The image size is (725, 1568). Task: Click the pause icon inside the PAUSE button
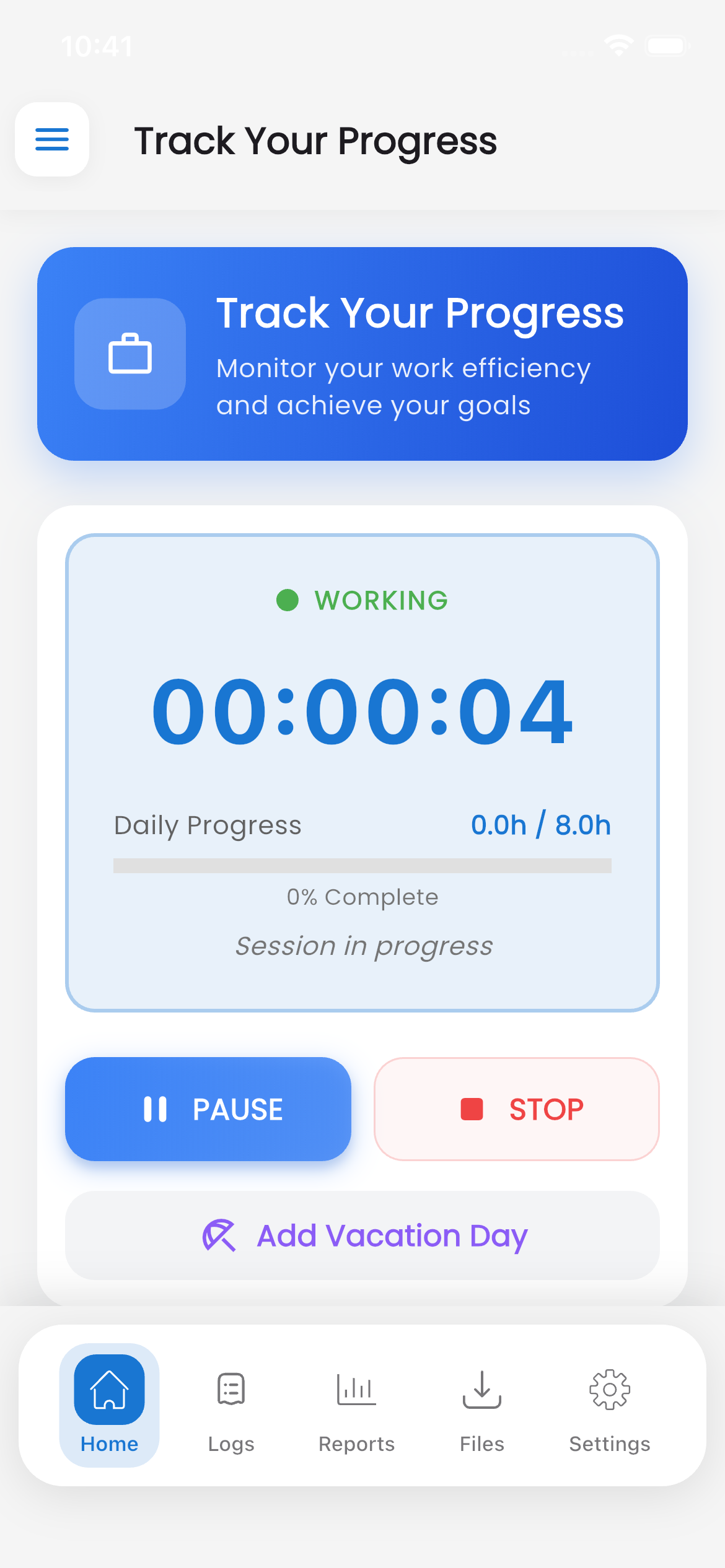(155, 1108)
